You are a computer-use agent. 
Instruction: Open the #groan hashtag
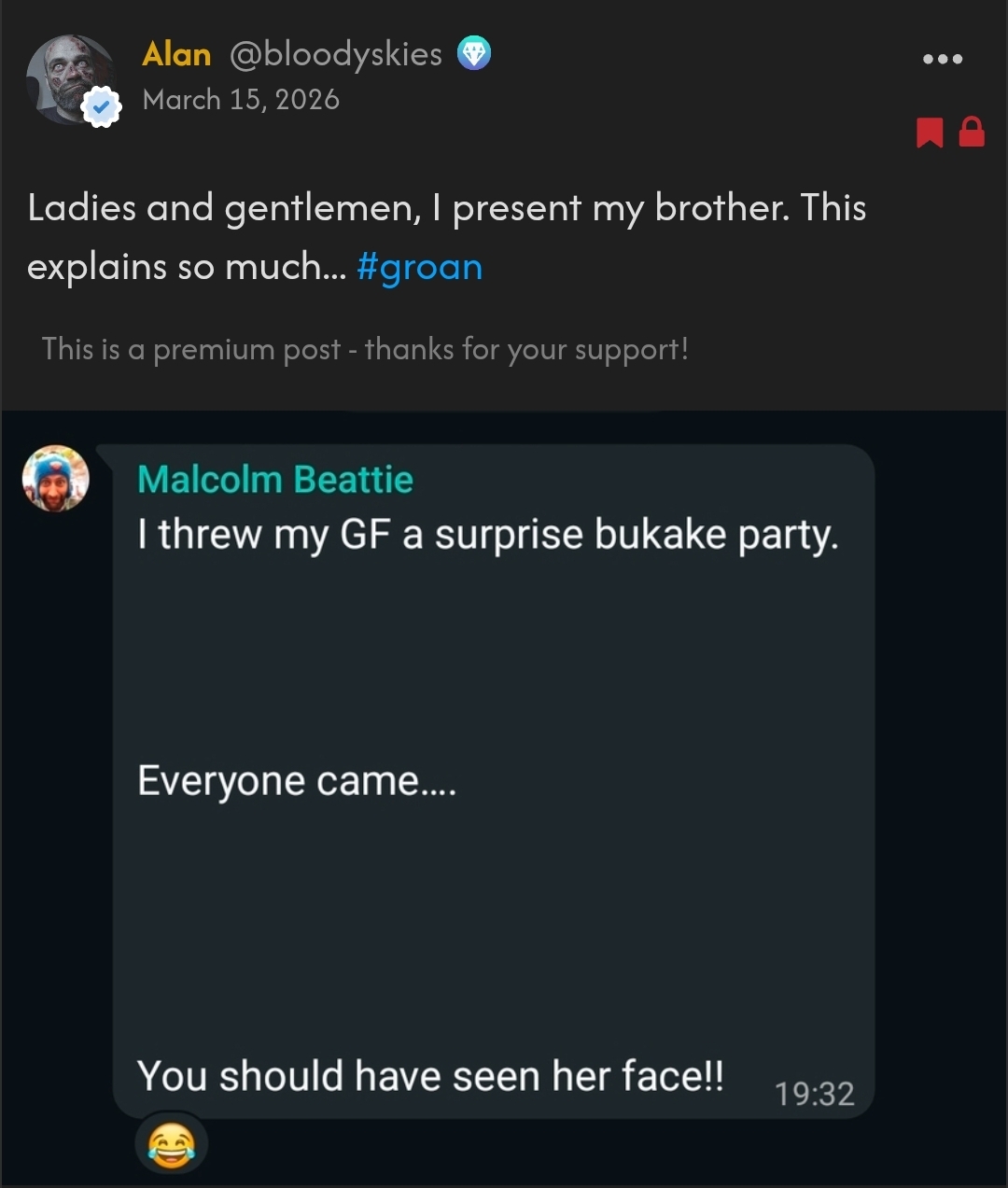(419, 267)
